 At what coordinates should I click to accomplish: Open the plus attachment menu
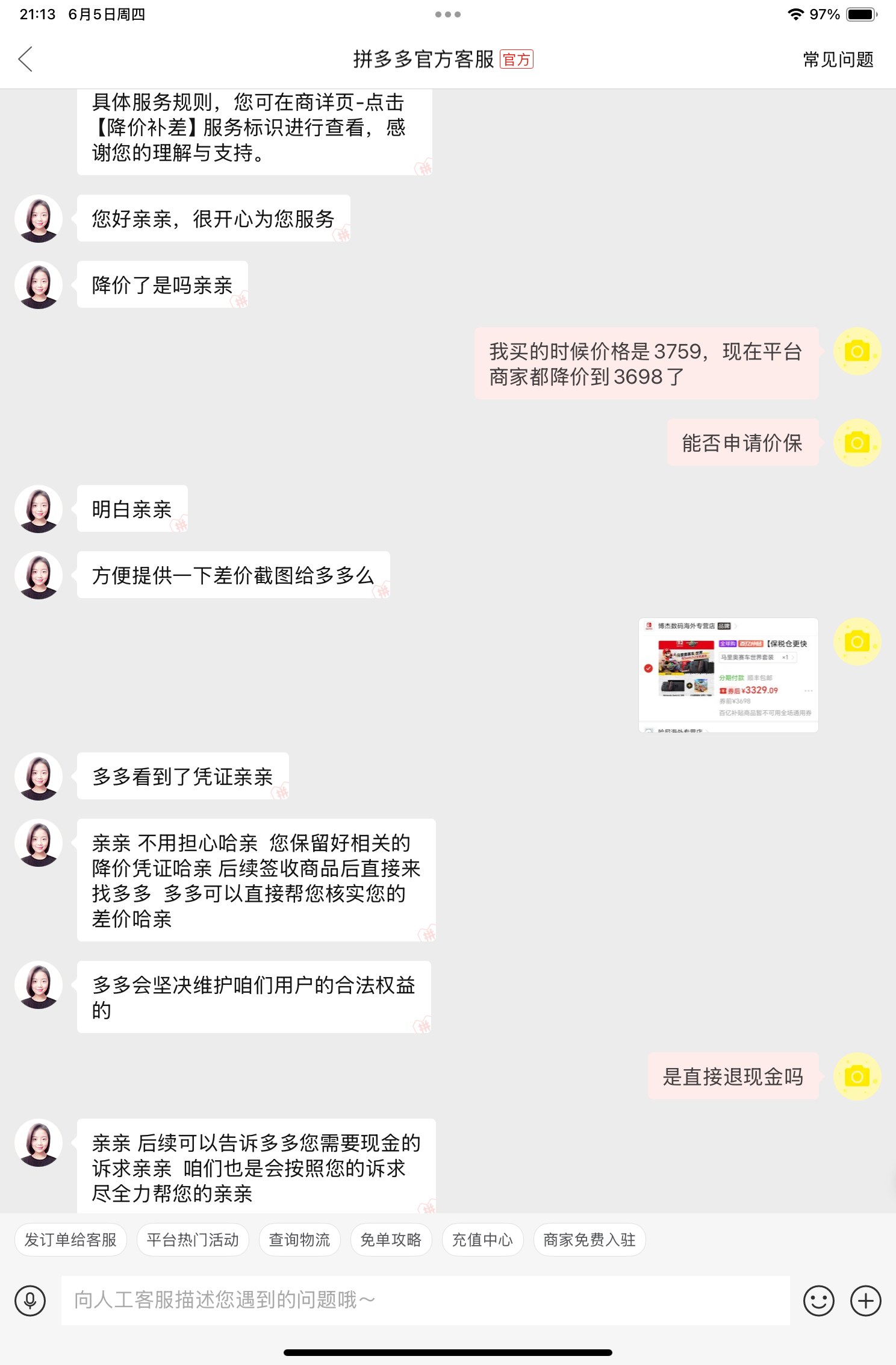pyautogui.click(x=865, y=1301)
